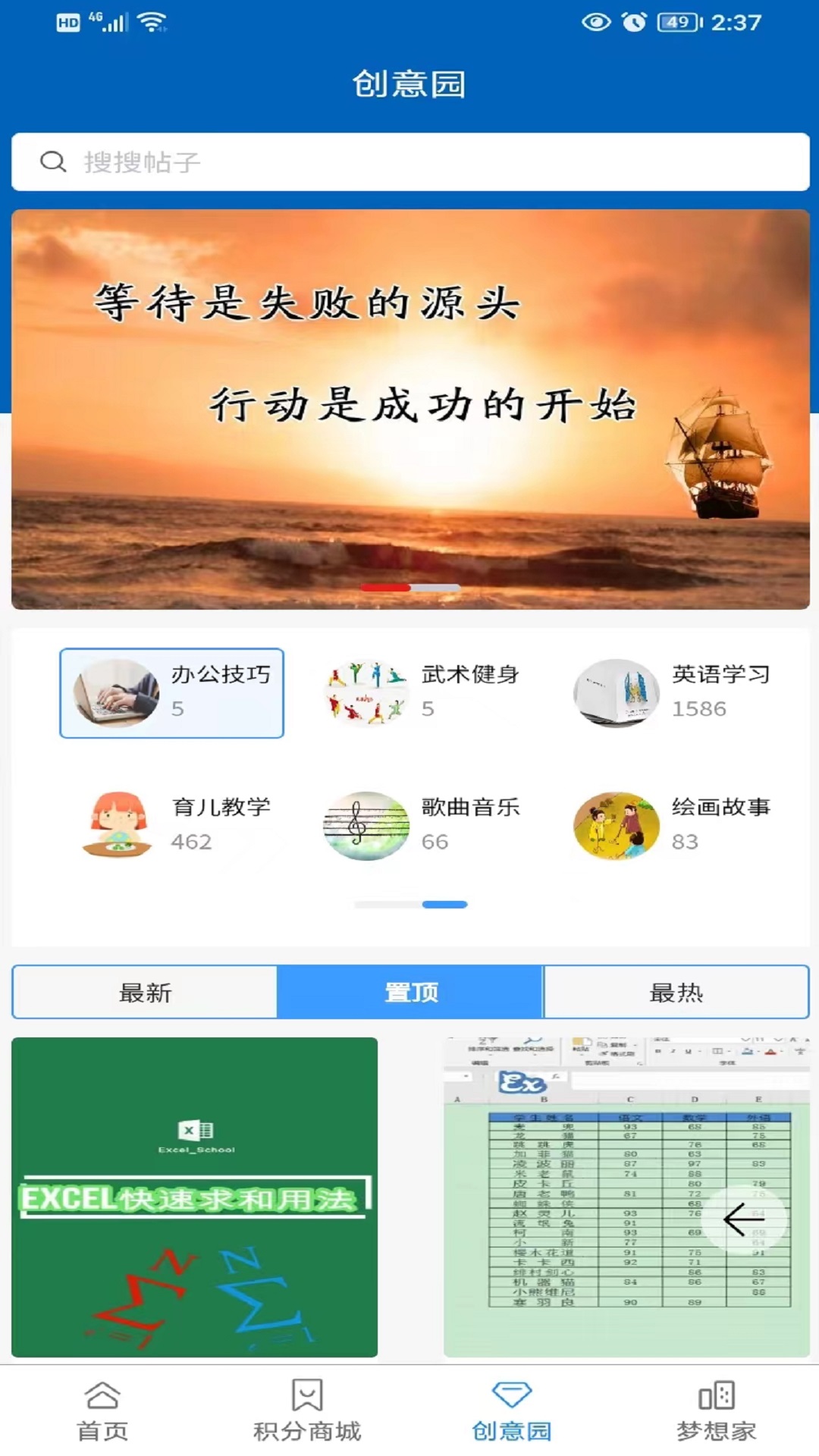Switch to the 最热 tab
This screenshot has height=1456, width=819.
pyautogui.click(x=676, y=992)
